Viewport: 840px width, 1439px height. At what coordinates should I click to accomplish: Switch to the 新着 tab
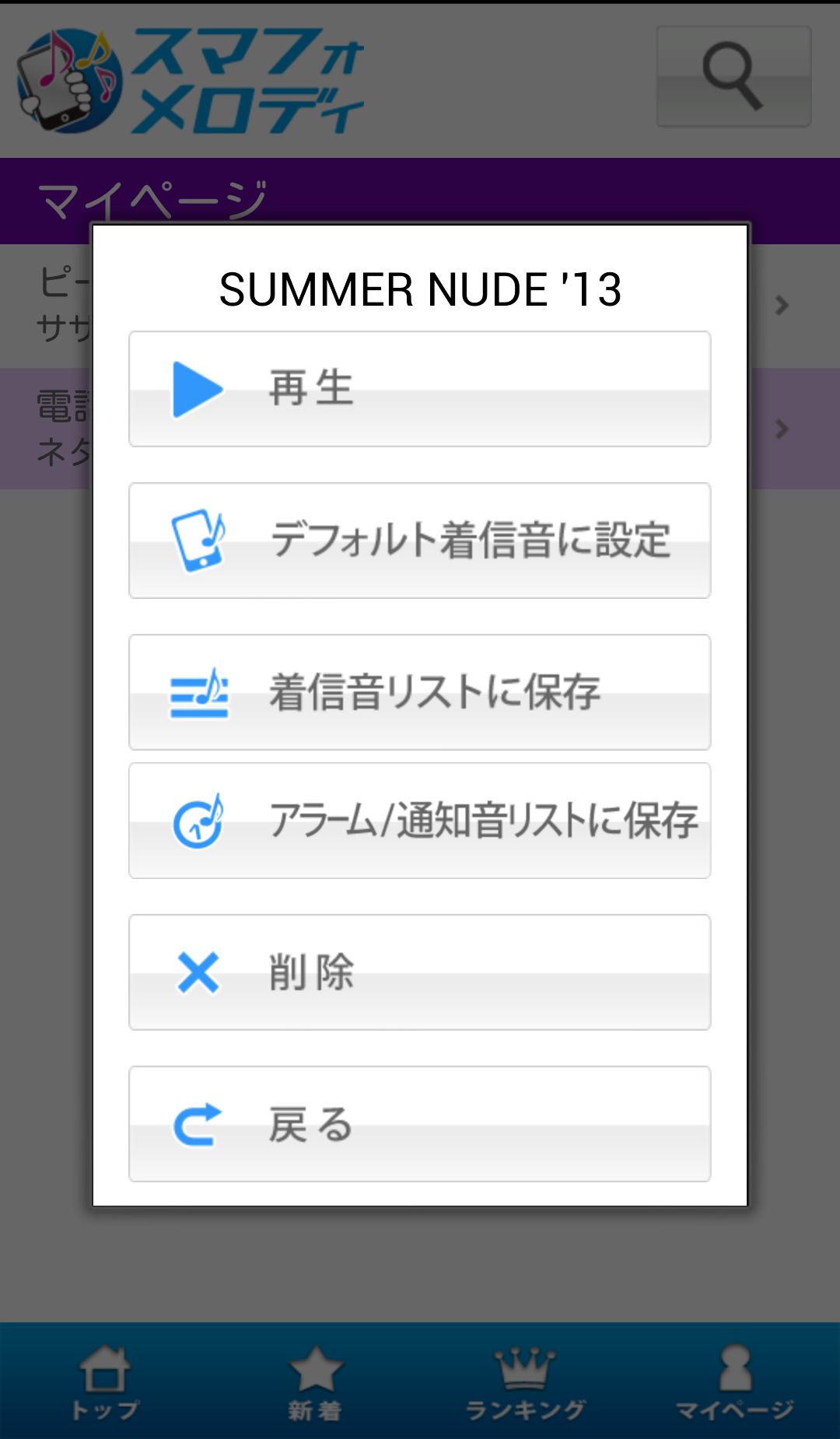[315, 1382]
